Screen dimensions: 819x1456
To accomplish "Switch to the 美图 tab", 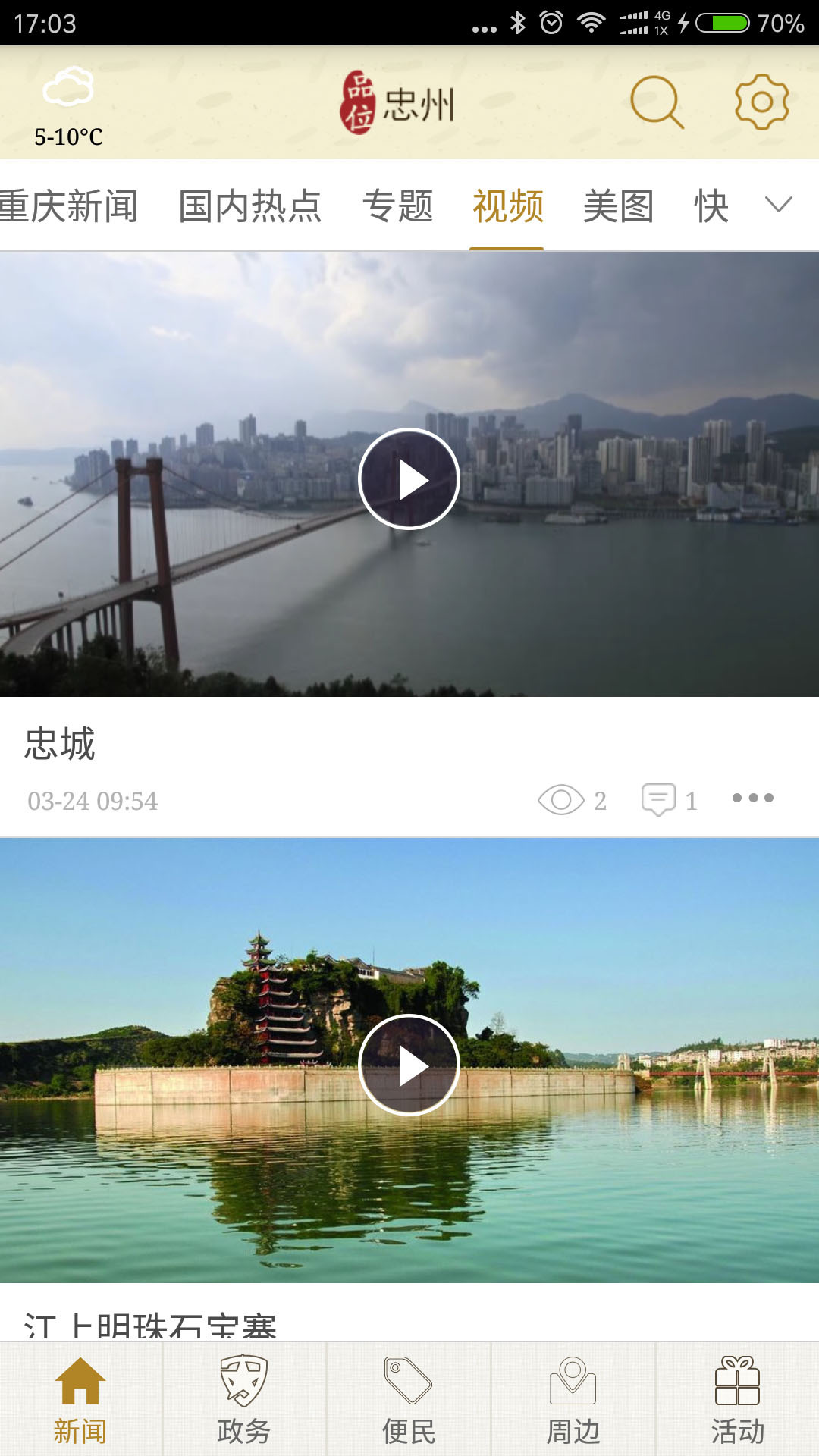I will point(618,206).
